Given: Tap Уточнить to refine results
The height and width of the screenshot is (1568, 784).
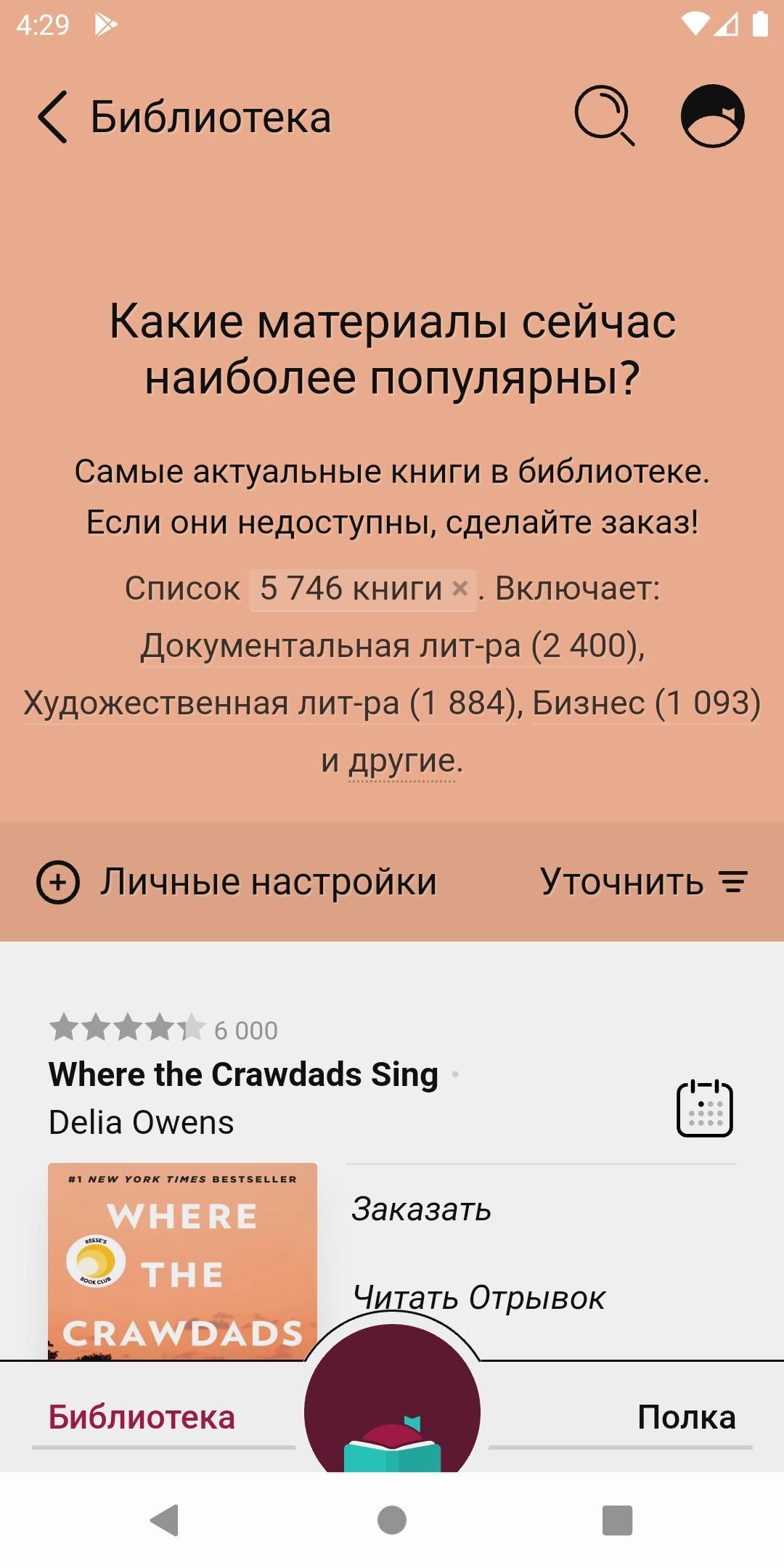Looking at the screenshot, I should click(x=644, y=882).
